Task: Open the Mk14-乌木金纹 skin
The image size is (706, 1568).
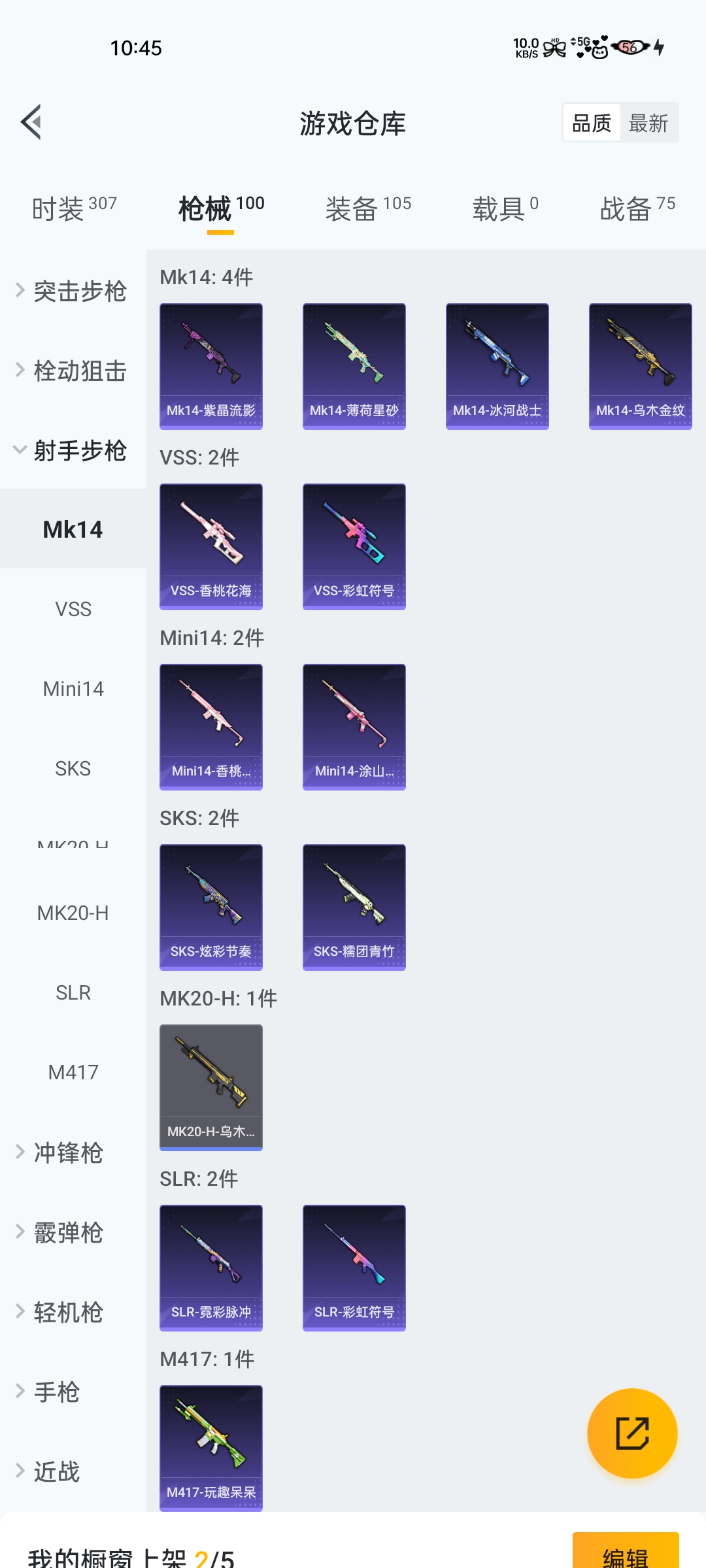Action: (x=640, y=366)
